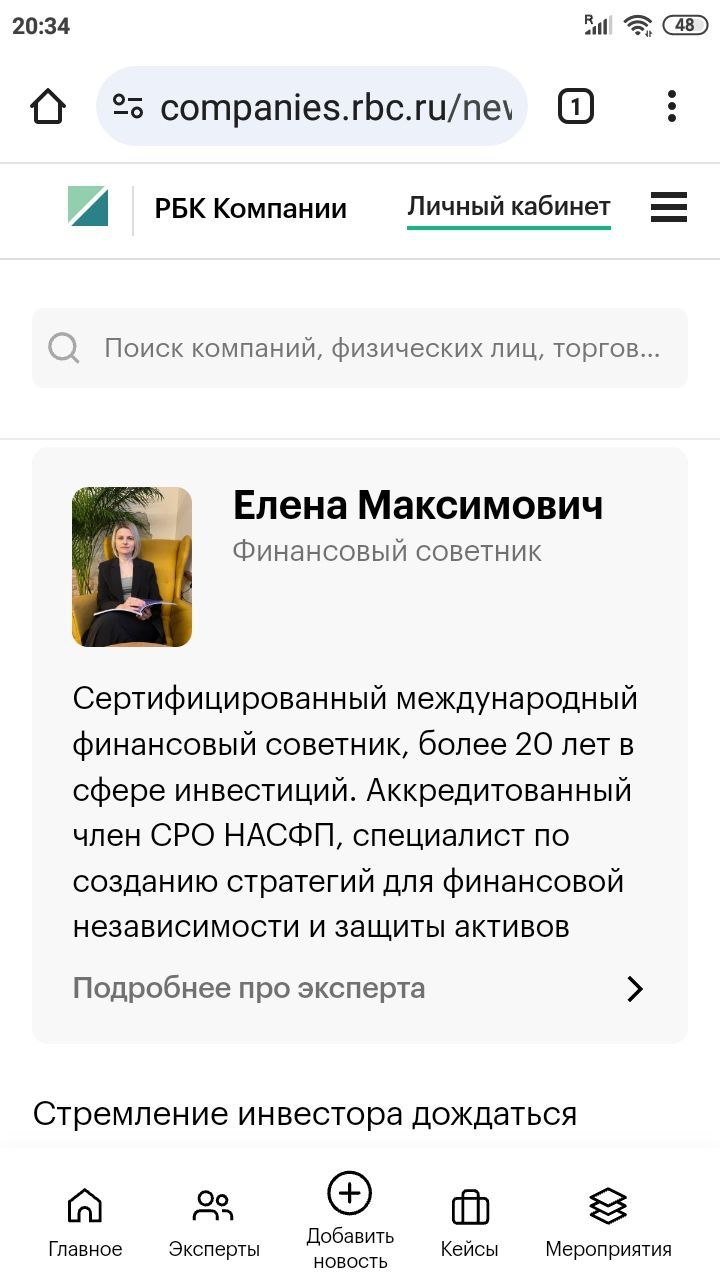Switch to the Эксперты tab
The height and width of the screenshot is (1280, 720).
click(x=213, y=1222)
